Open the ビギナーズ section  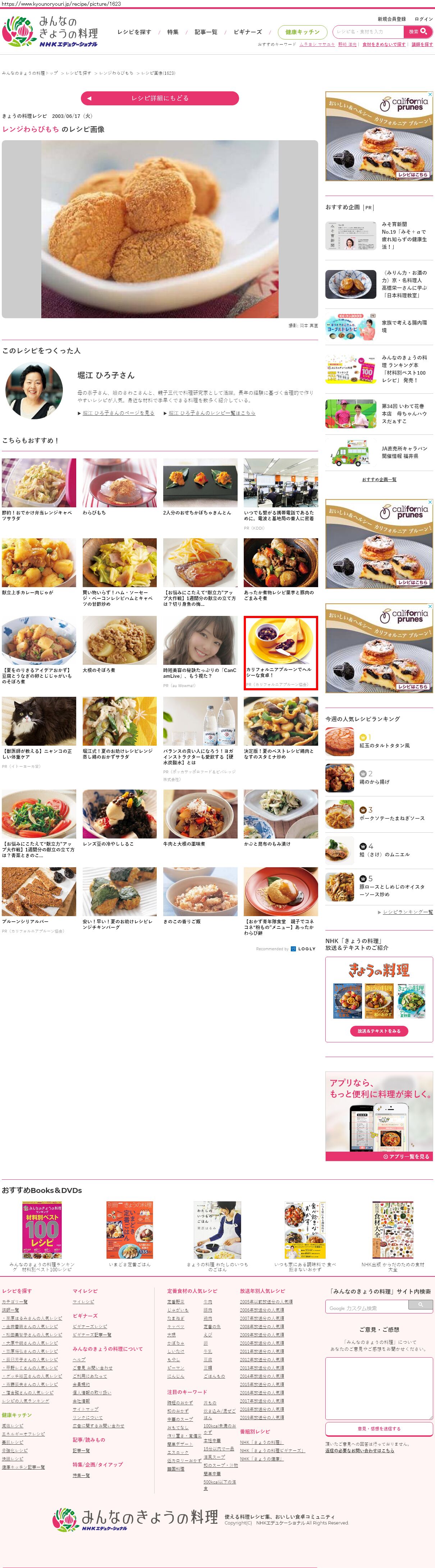(x=248, y=32)
